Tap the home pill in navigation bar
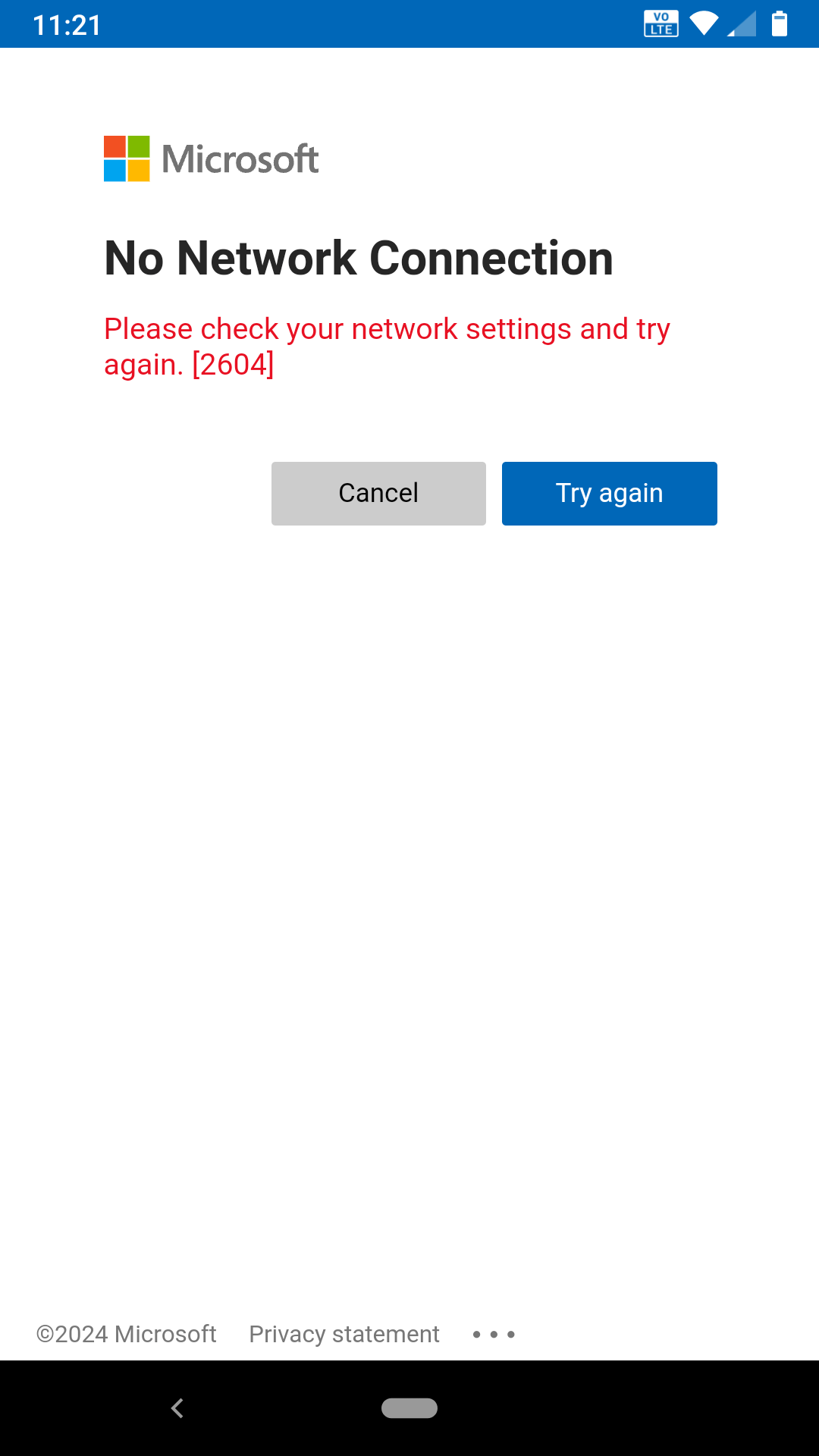 tap(409, 1408)
